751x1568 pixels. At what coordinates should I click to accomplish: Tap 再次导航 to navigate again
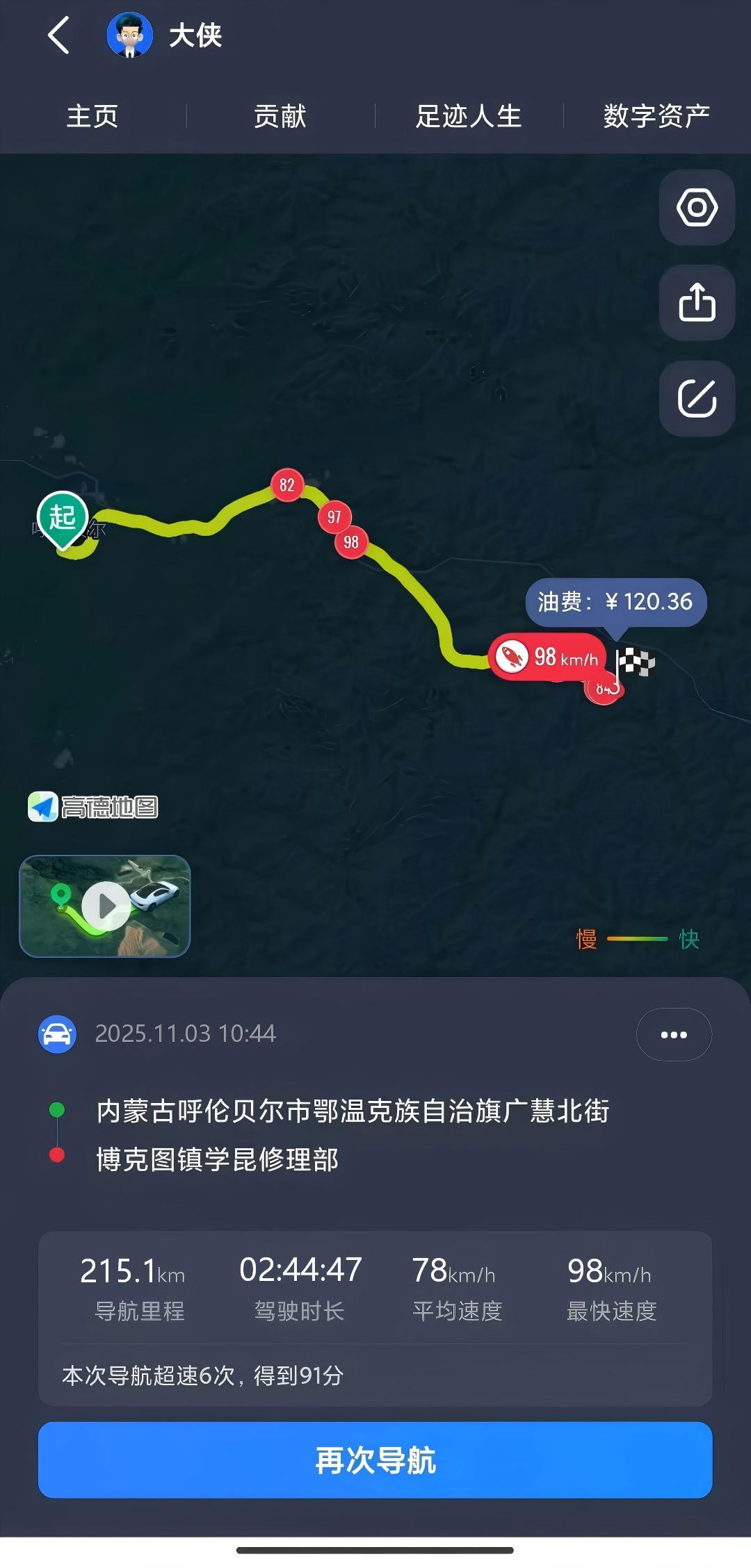point(375,1460)
